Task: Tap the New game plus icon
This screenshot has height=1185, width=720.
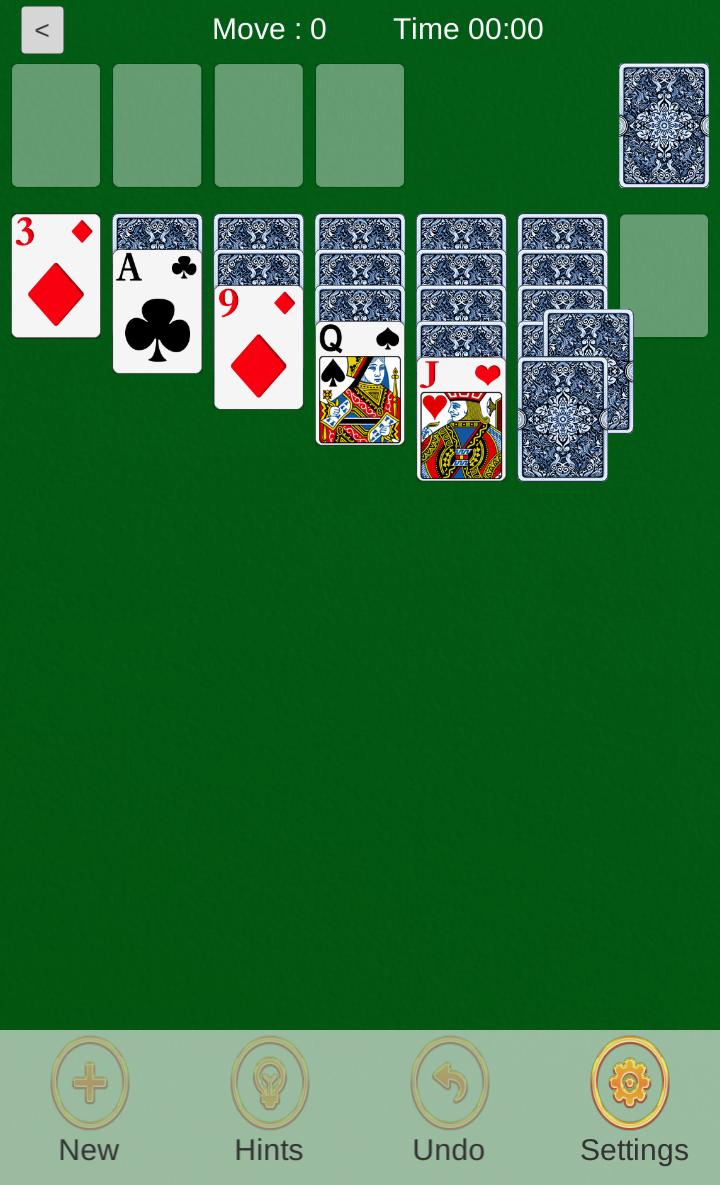Action: (89, 1080)
